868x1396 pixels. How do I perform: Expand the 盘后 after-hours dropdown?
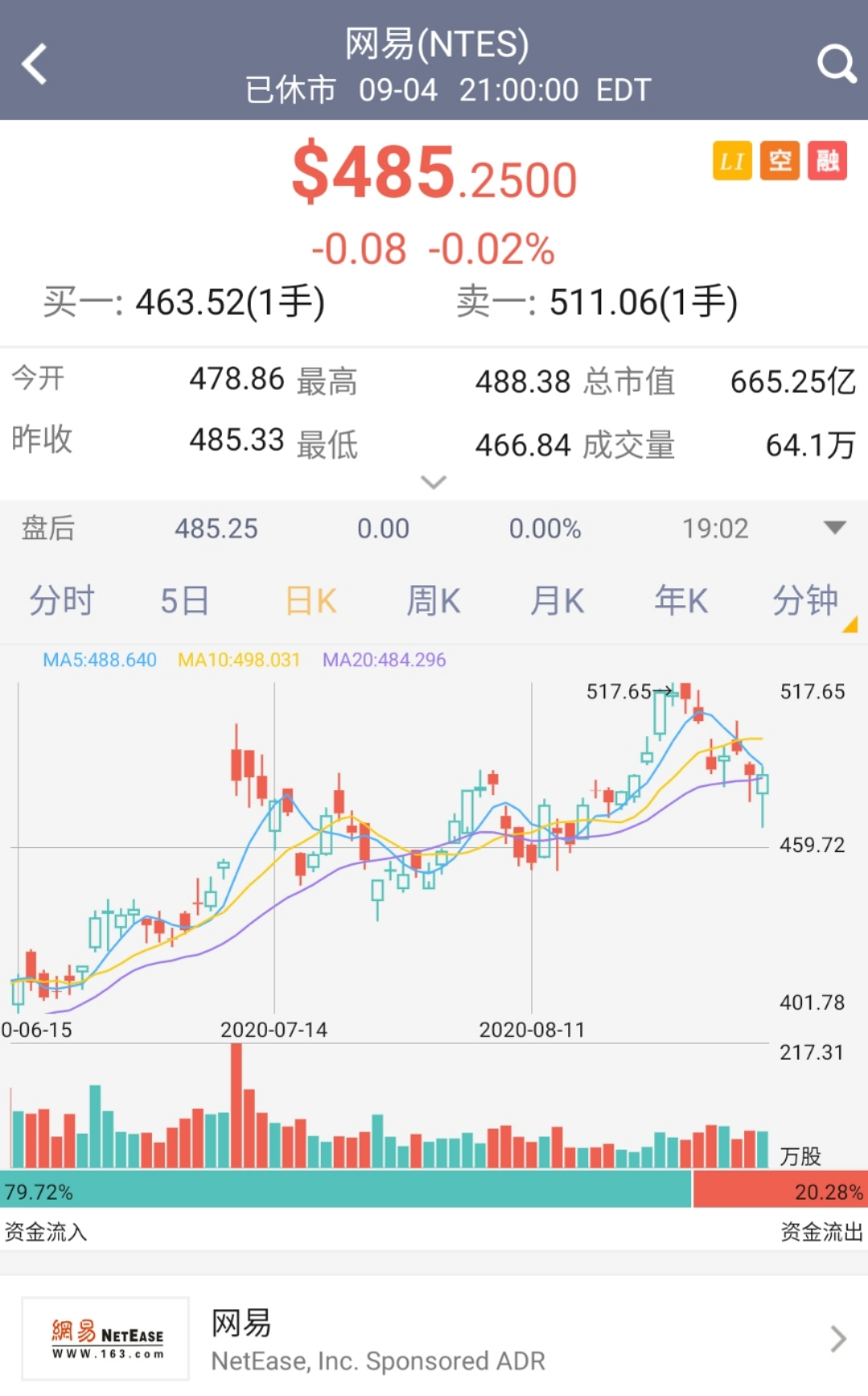tap(835, 528)
